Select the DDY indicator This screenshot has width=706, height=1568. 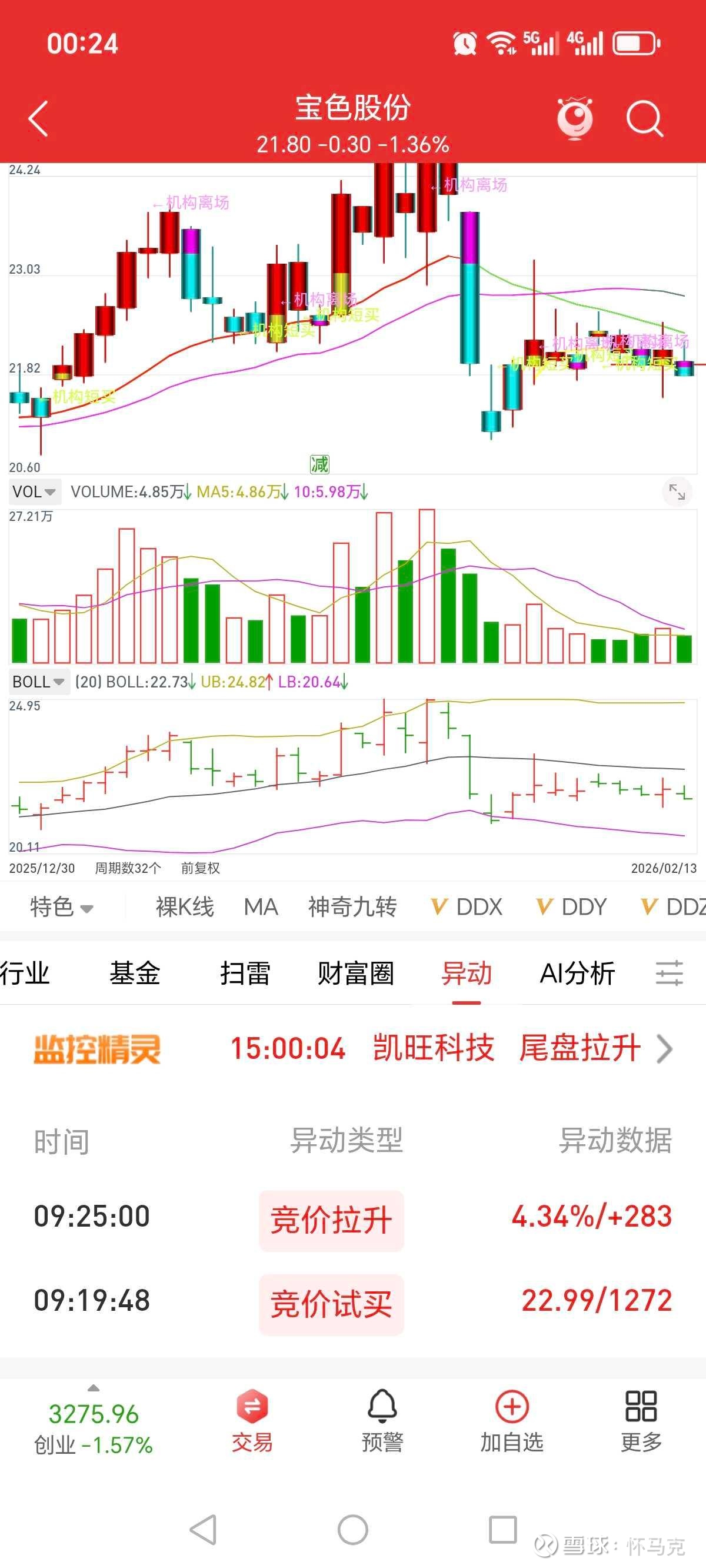571,907
